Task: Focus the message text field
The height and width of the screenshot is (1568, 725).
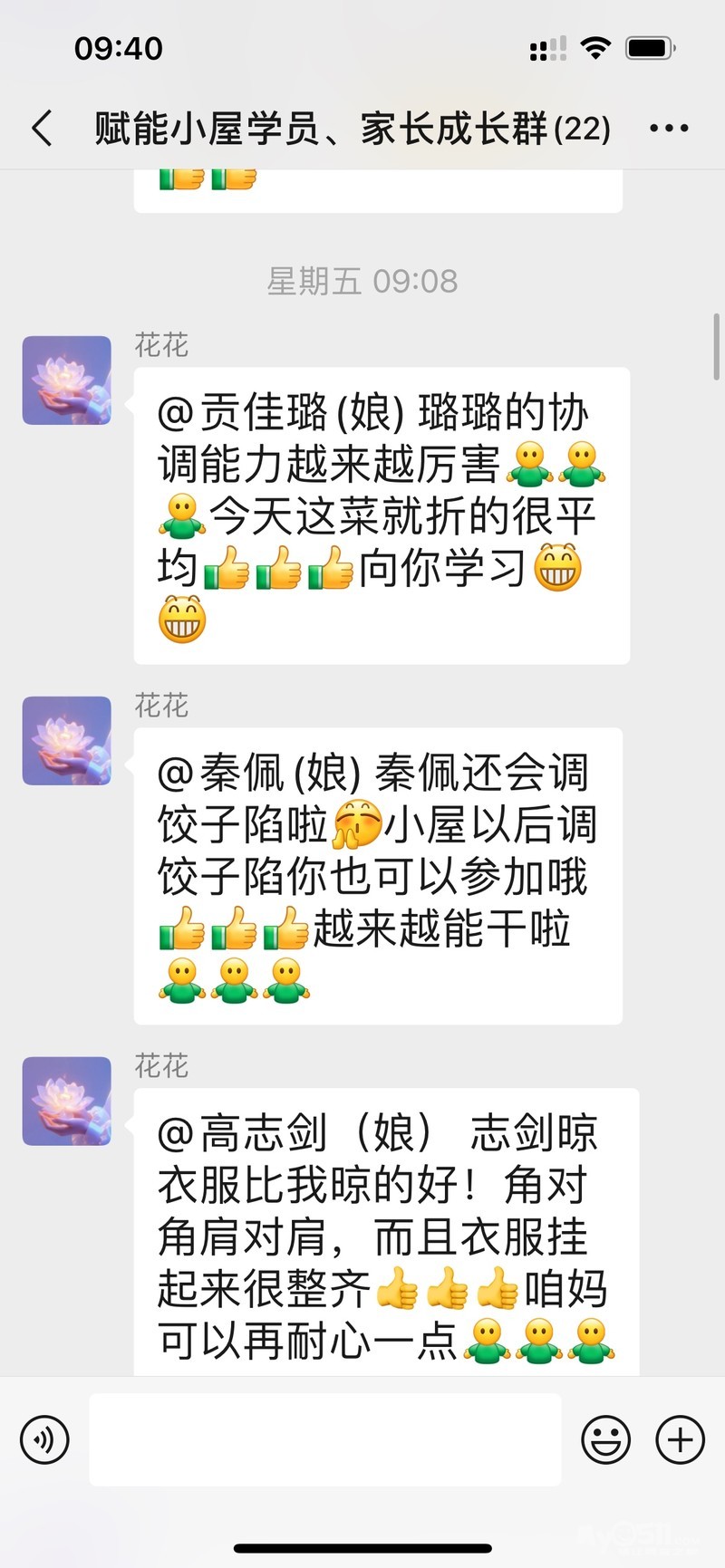Action: (x=324, y=1439)
